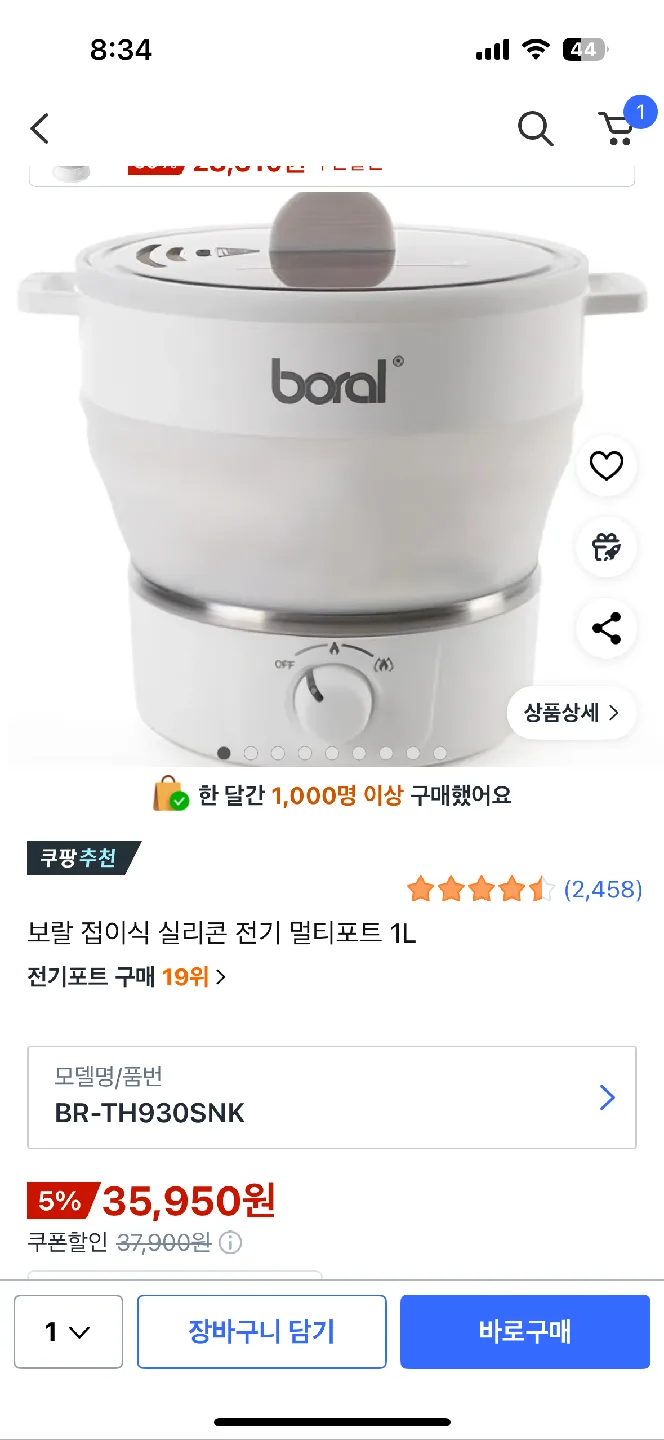This screenshot has width=664, height=1440.
Task: Tap the gift icon button
Action: [x=606, y=547]
